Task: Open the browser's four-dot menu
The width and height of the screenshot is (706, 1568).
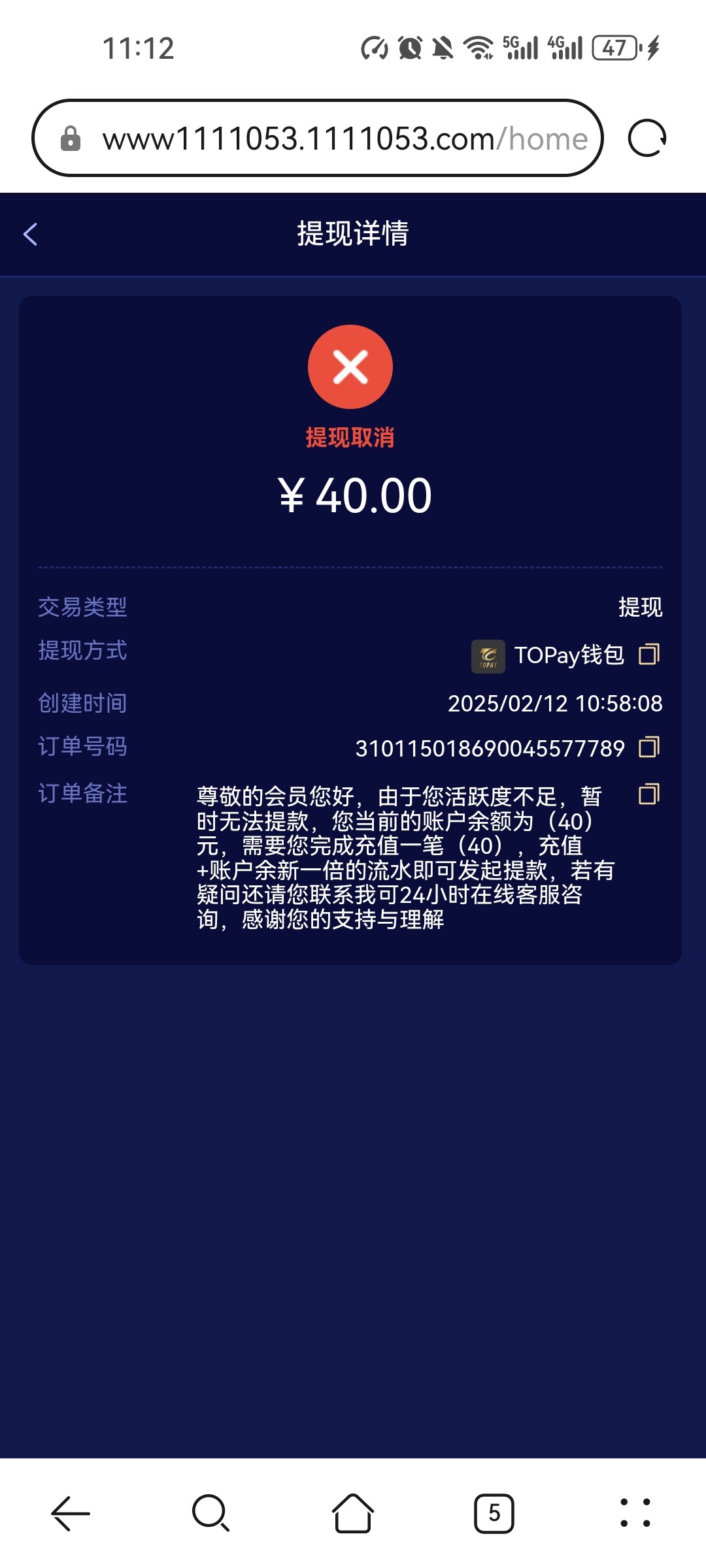Action: tap(635, 1513)
